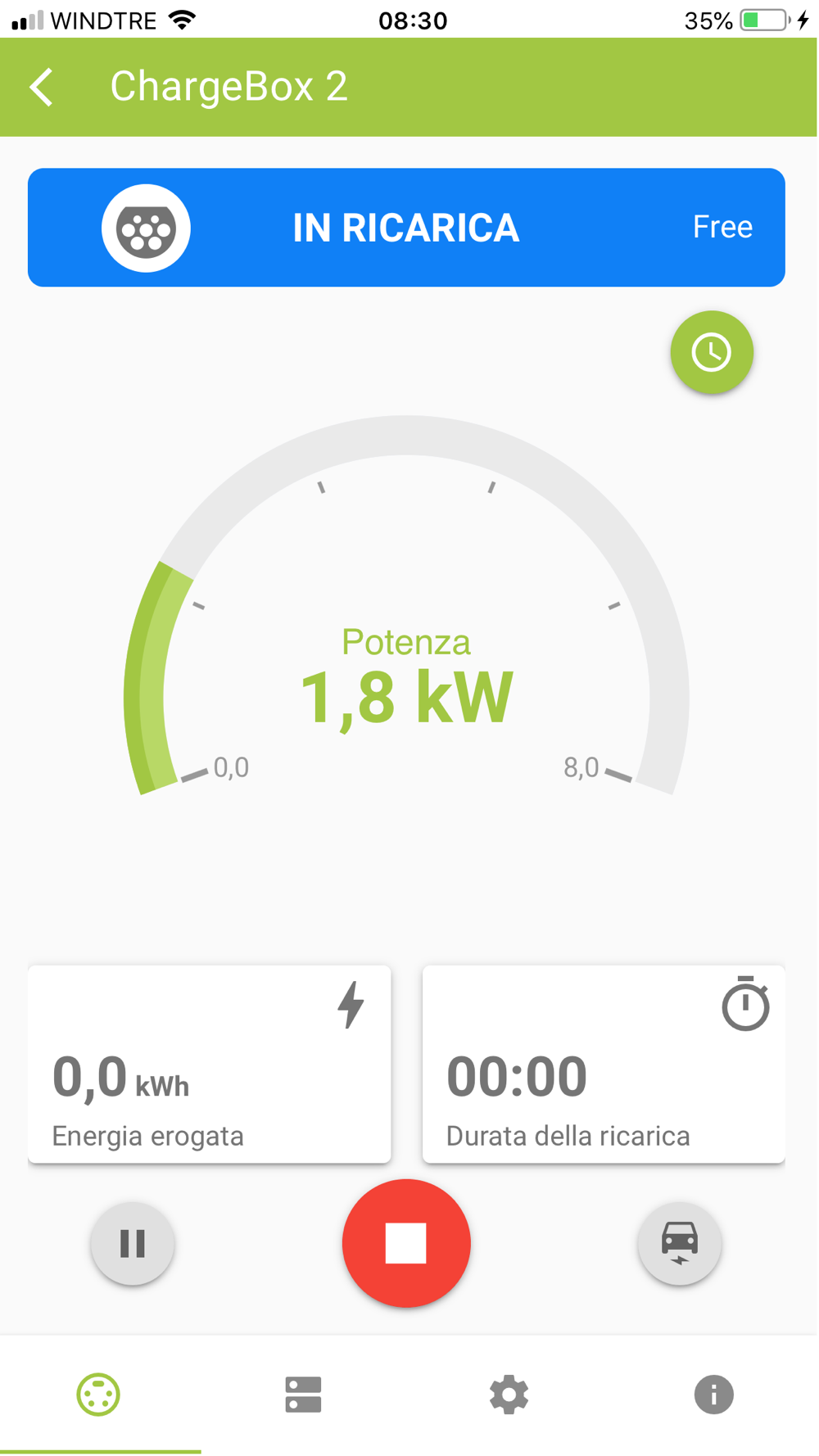Stop charging with the red button
819x1456 pixels.
[x=406, y=1243]
